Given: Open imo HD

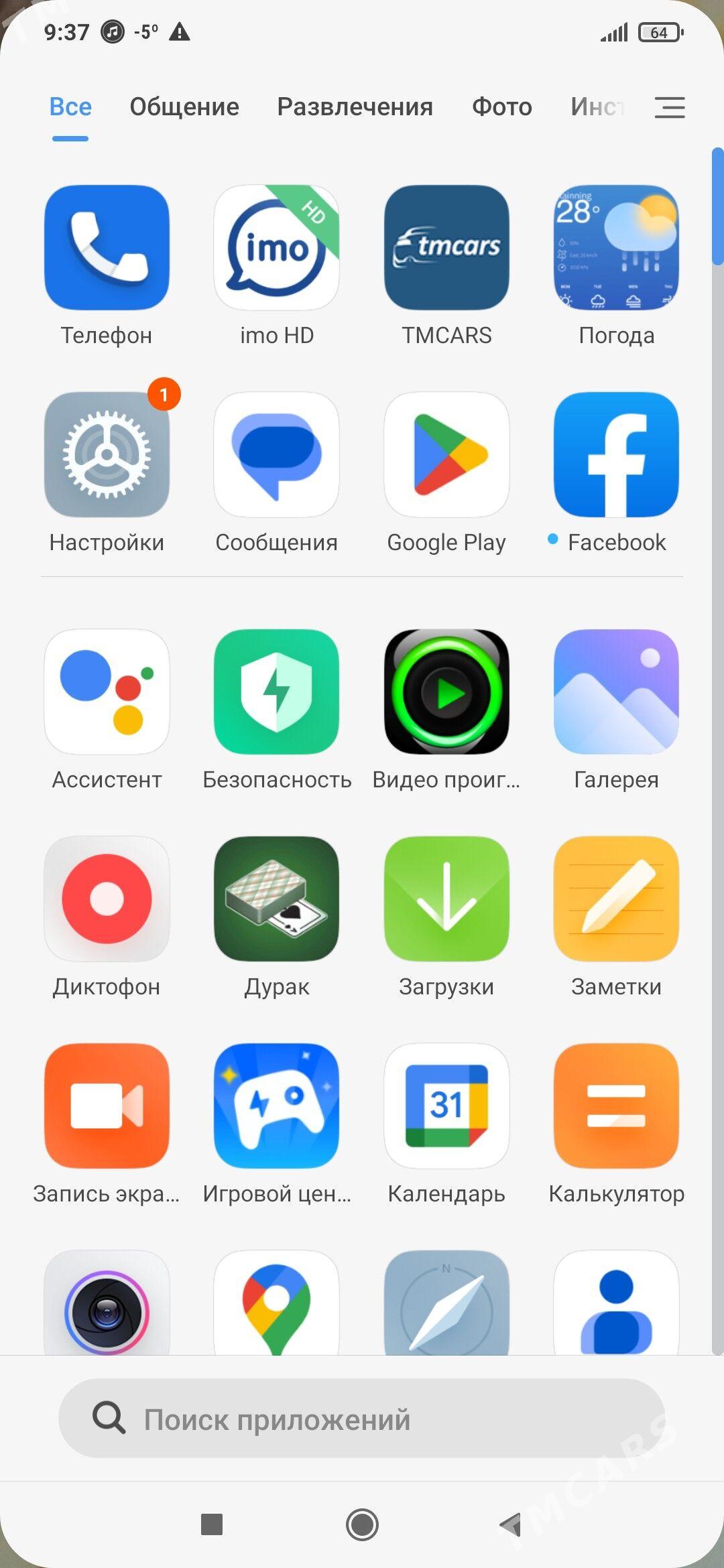Looking at the screenshot, I should (276, 248).
